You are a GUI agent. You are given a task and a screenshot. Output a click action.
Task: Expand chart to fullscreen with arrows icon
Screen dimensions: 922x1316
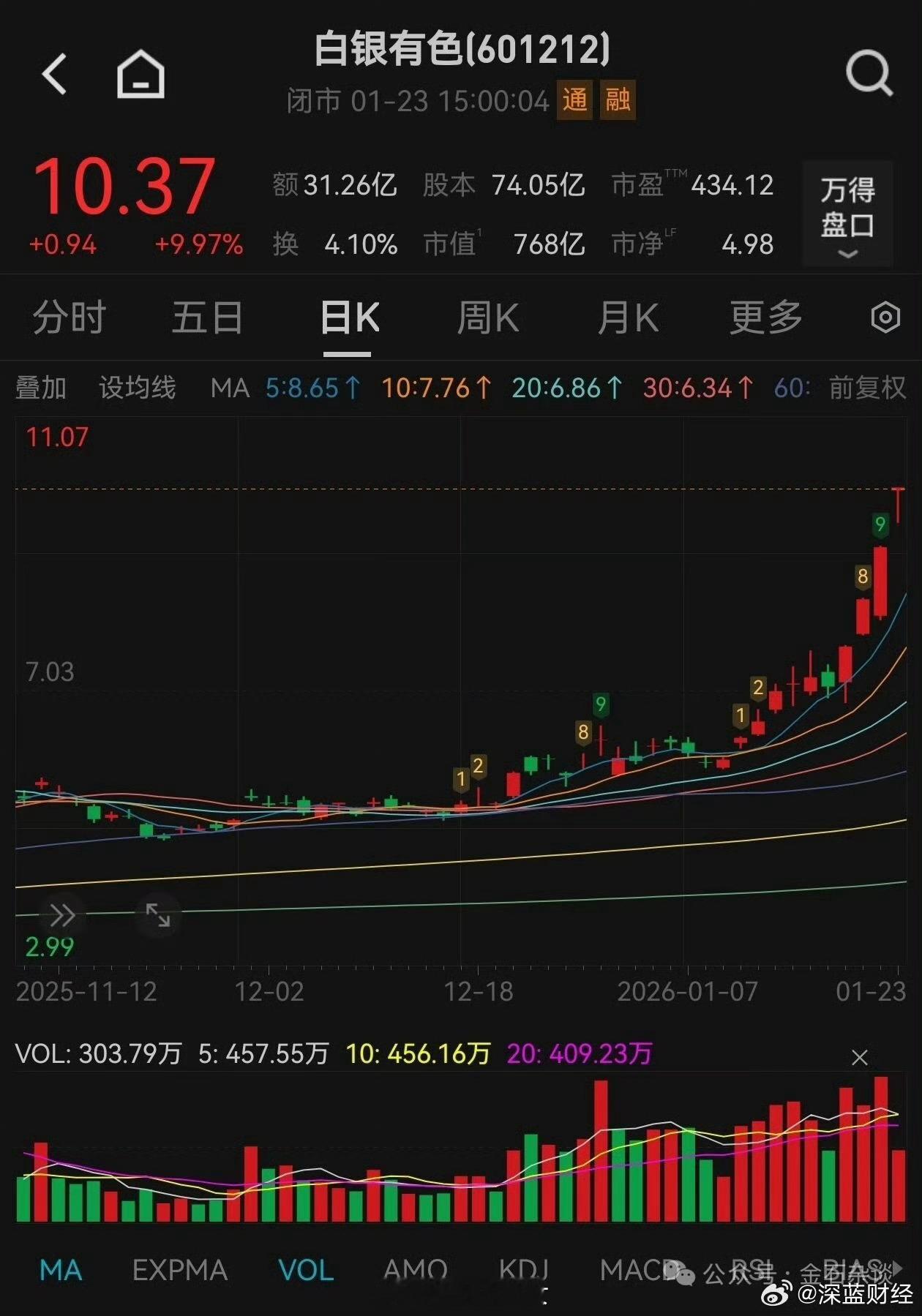(x=158, y=914)
